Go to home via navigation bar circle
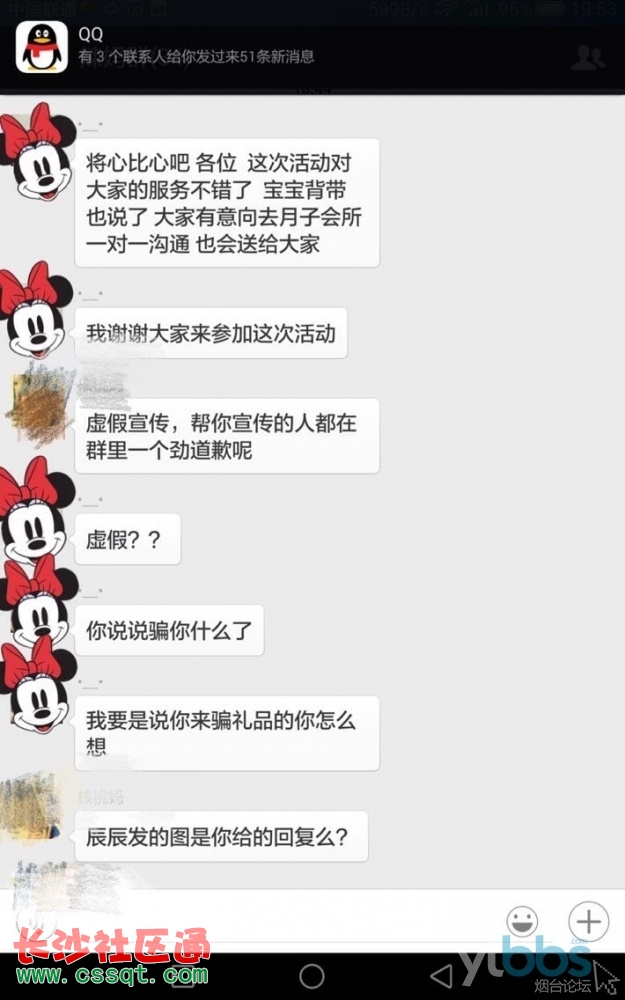This screenshot has width=625, height=1000. (x=312, y=975)
